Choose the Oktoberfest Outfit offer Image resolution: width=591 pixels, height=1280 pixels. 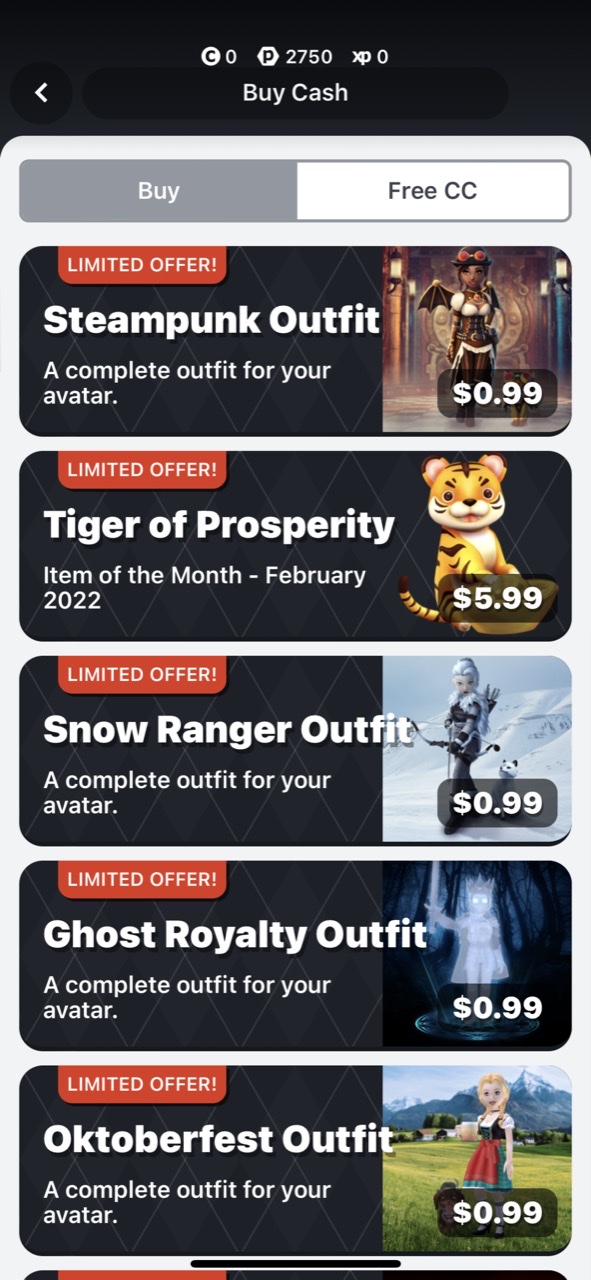(x=295, y=1160)
